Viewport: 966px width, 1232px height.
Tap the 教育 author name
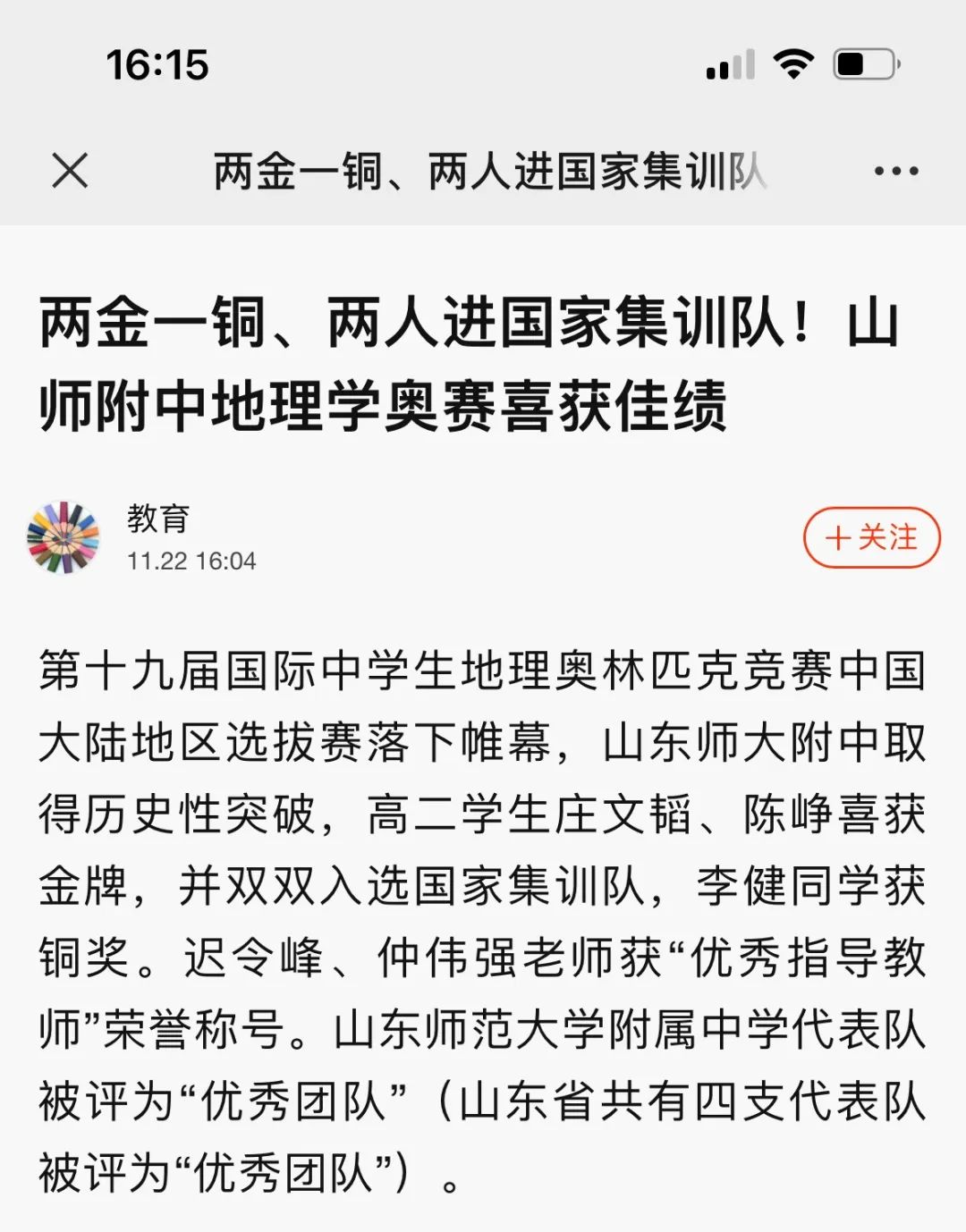point(158,518)
